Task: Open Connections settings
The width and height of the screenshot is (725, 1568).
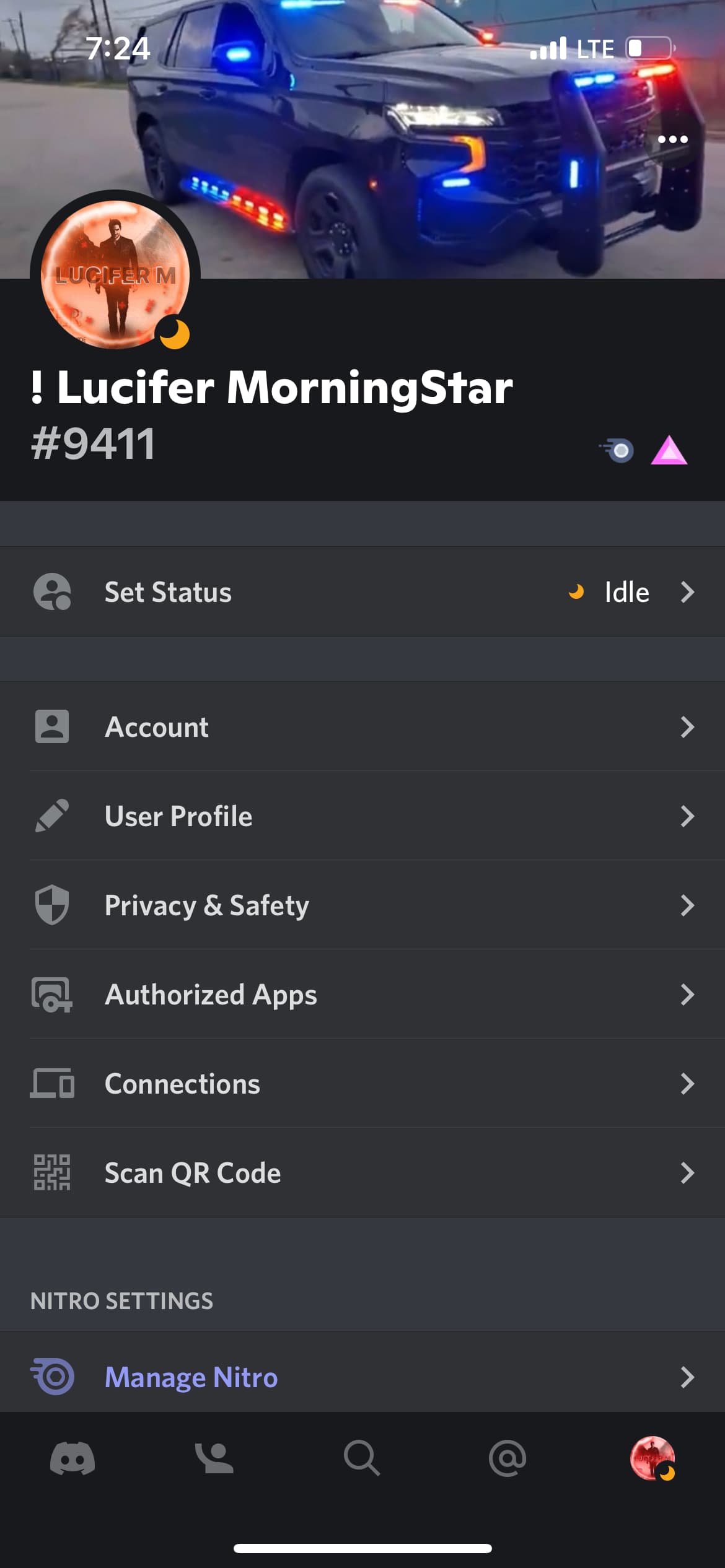Action: tap(362, 1084)
